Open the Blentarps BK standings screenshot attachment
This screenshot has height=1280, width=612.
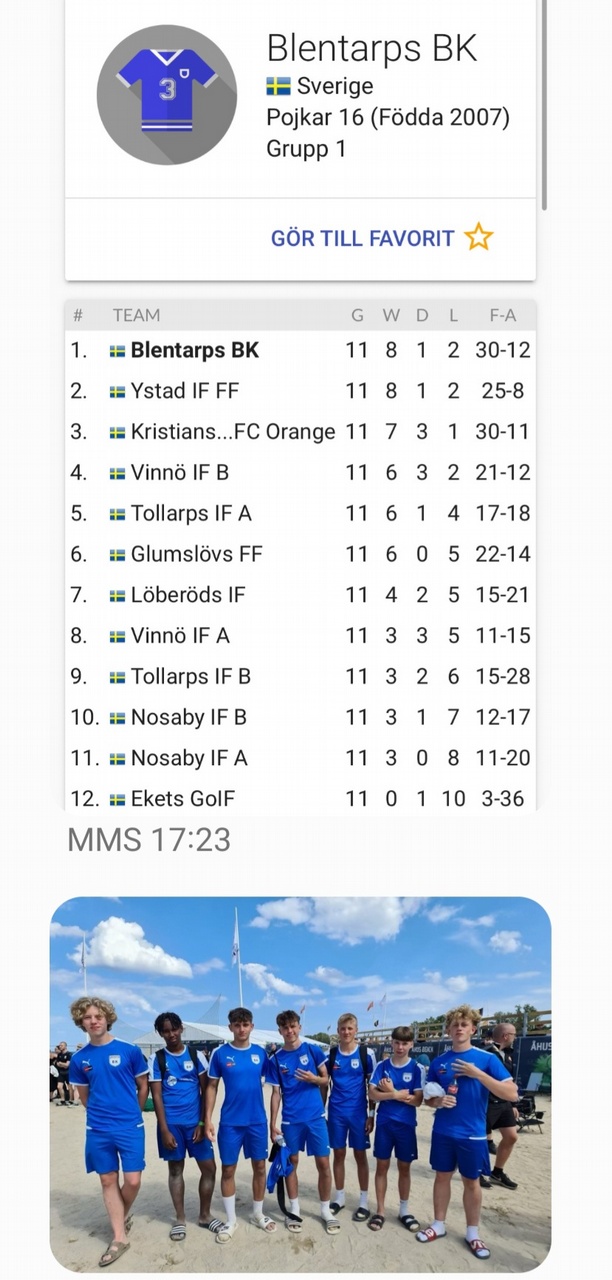pos(301,405)
